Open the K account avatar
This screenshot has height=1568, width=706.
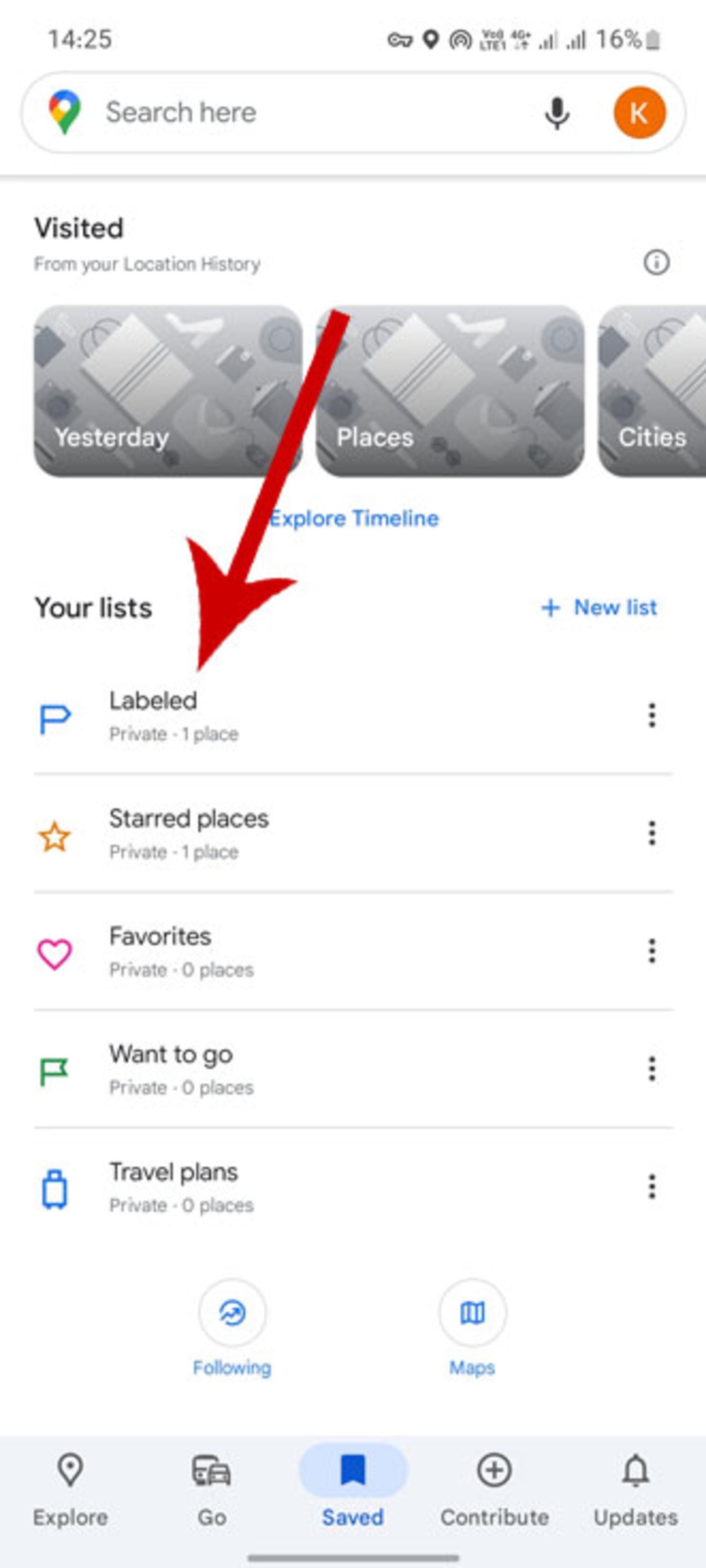639,113
